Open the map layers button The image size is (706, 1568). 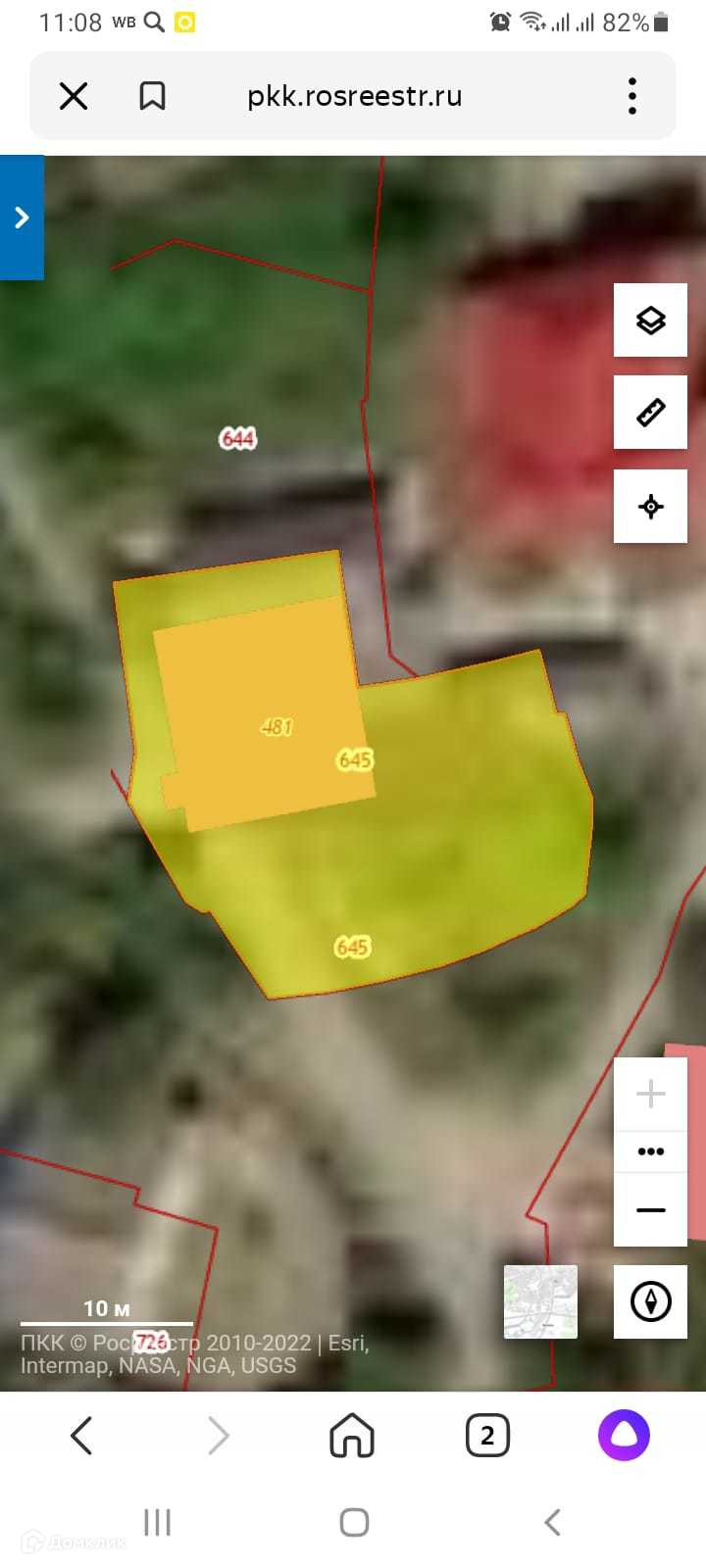click(x=650, y=320)
